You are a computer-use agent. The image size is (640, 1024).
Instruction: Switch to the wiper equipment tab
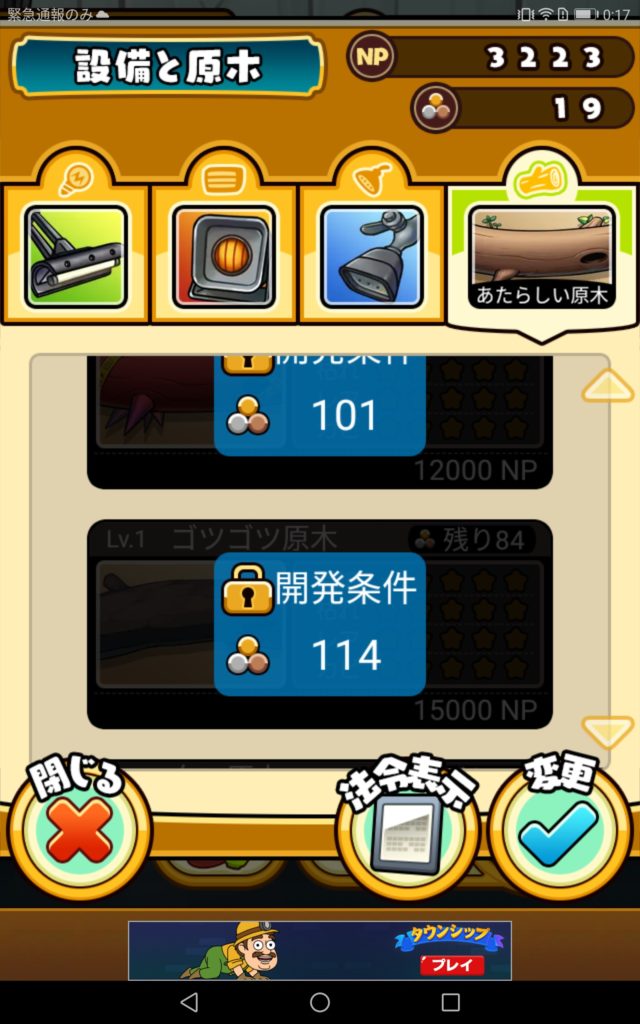coord(76,255)
